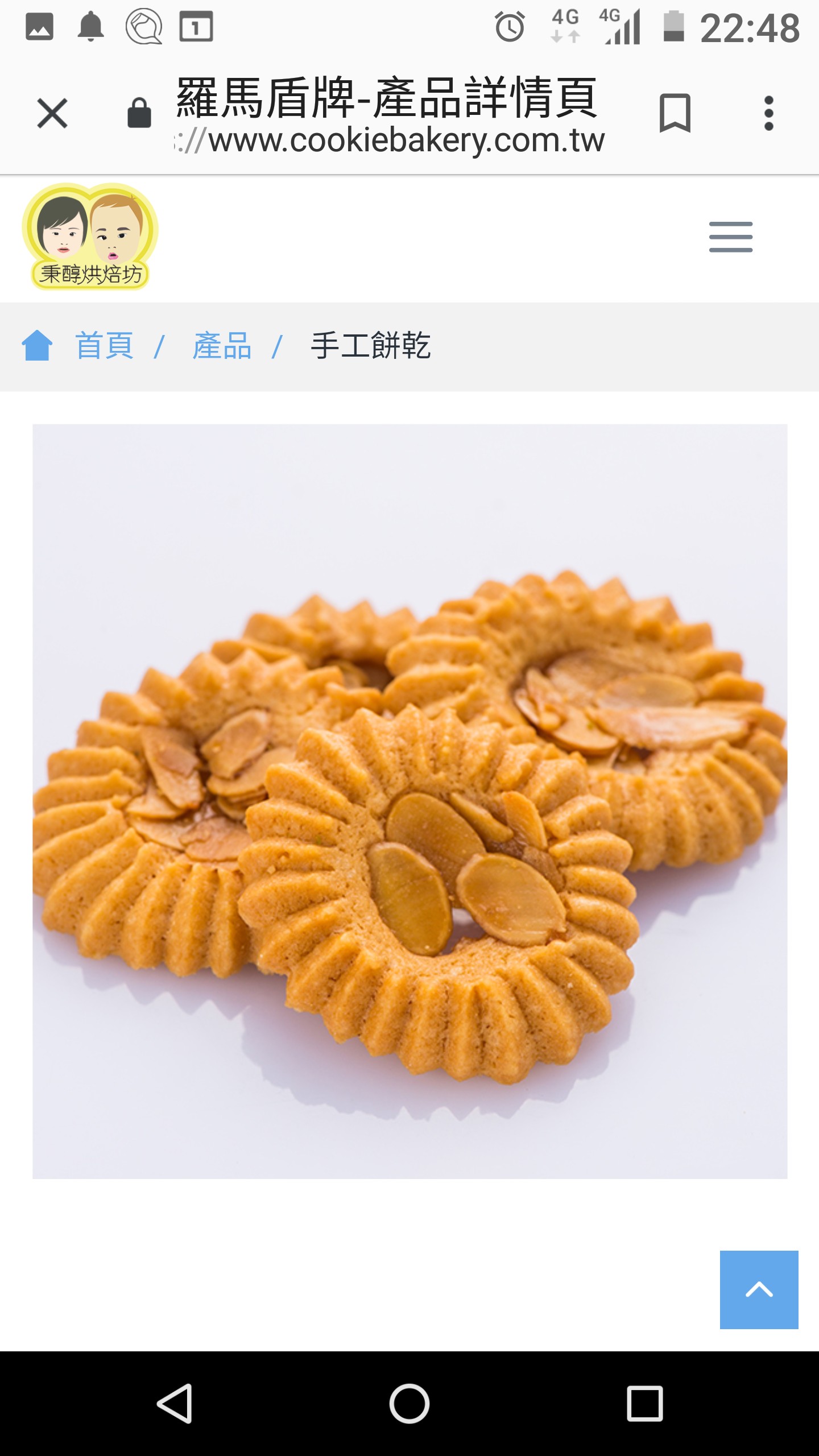The image size is (819, 1456).
Task: Open the browser overflow menu
Action: coord(768,113)
